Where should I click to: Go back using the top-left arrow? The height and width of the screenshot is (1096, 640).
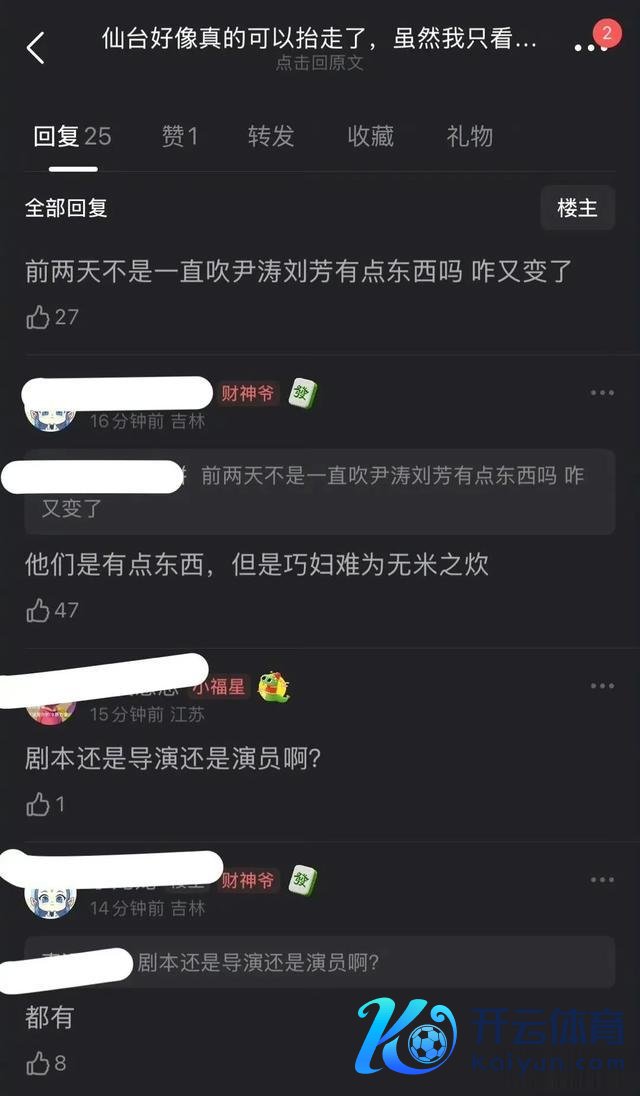coord(36,47)
